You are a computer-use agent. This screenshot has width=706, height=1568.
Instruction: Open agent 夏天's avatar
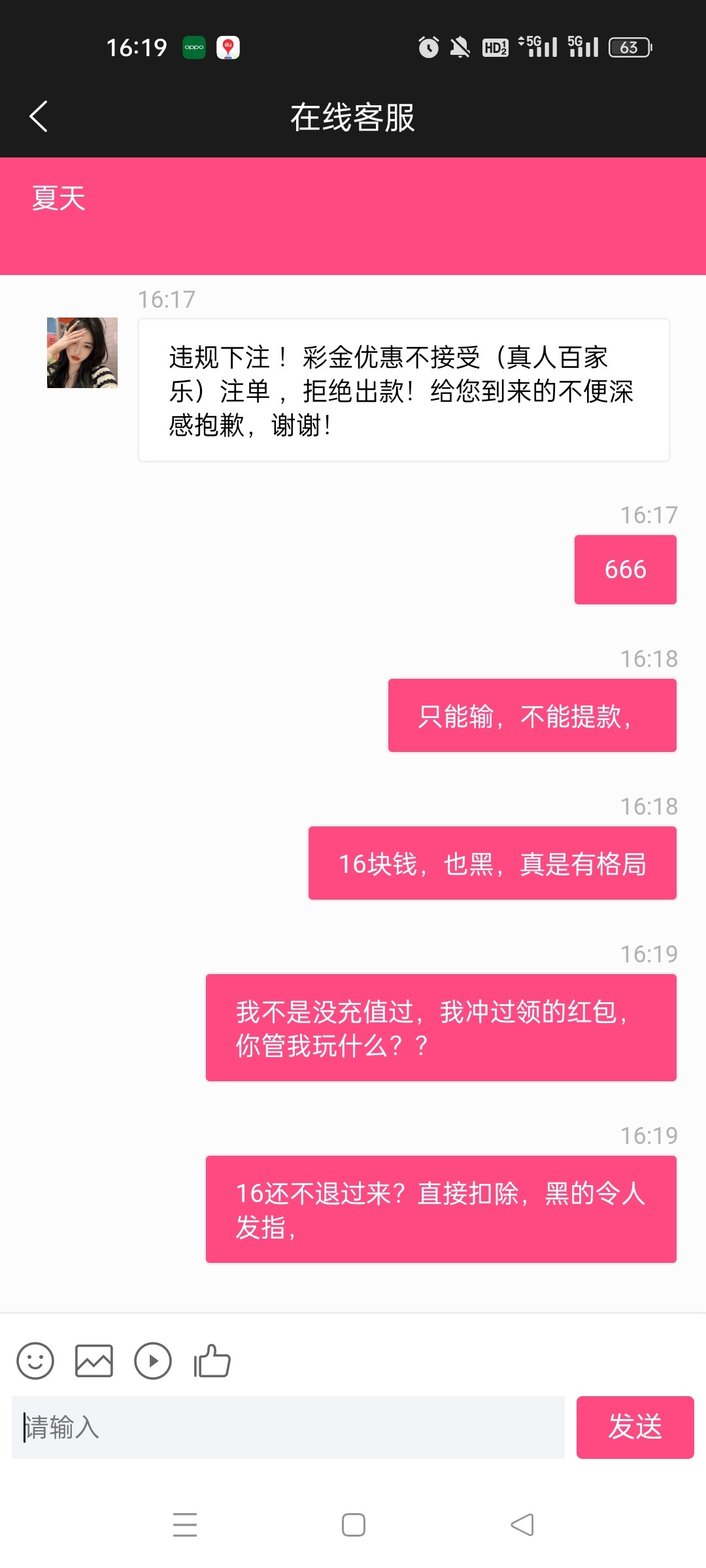[x=82, y=353]
